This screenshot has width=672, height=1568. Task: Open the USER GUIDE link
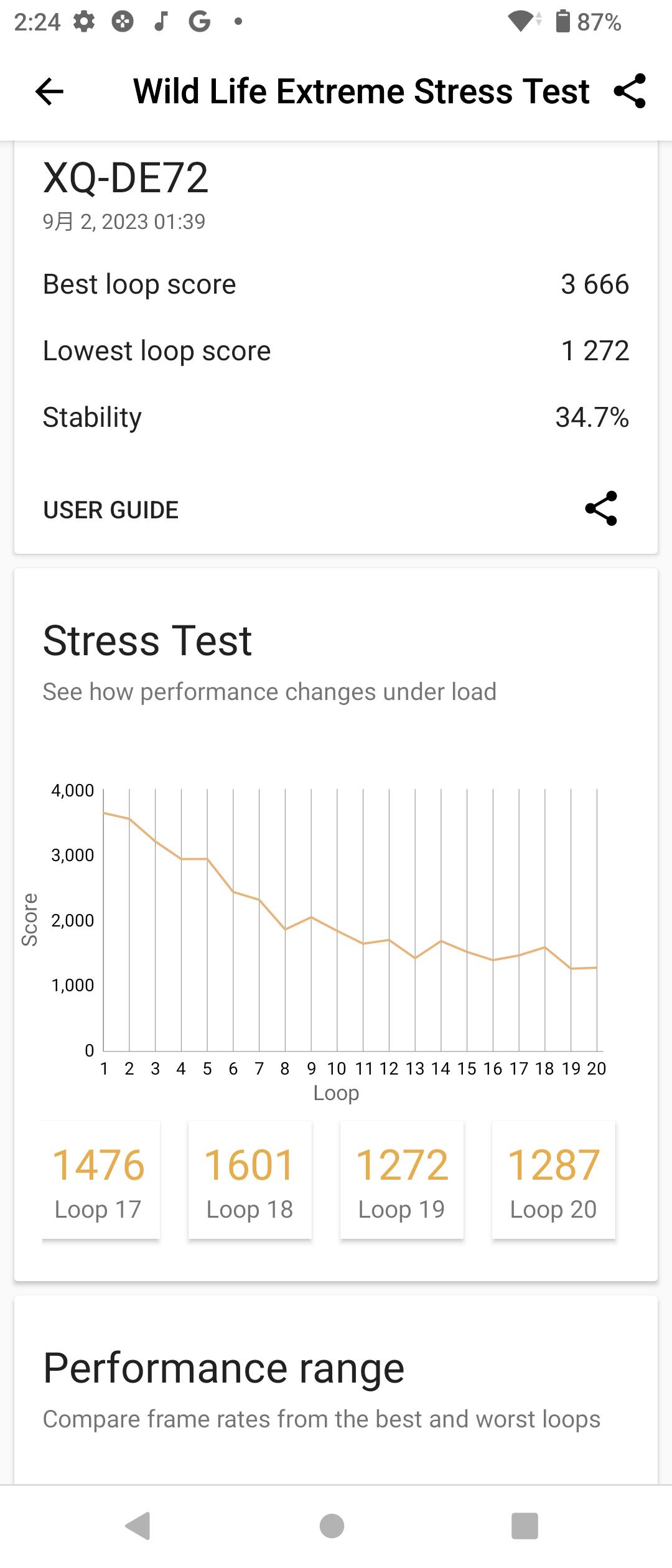[x=111, y=510]
